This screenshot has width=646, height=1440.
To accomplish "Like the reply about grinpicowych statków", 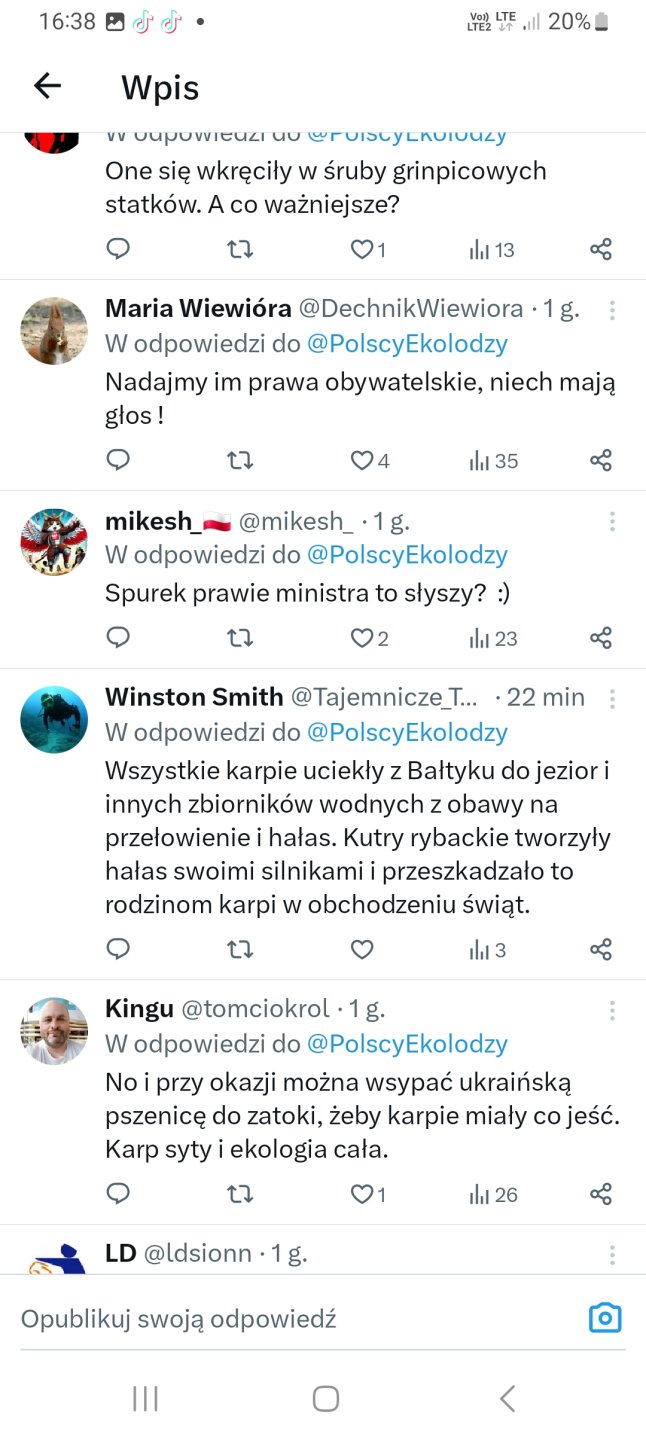I will [x=361, y=249].
